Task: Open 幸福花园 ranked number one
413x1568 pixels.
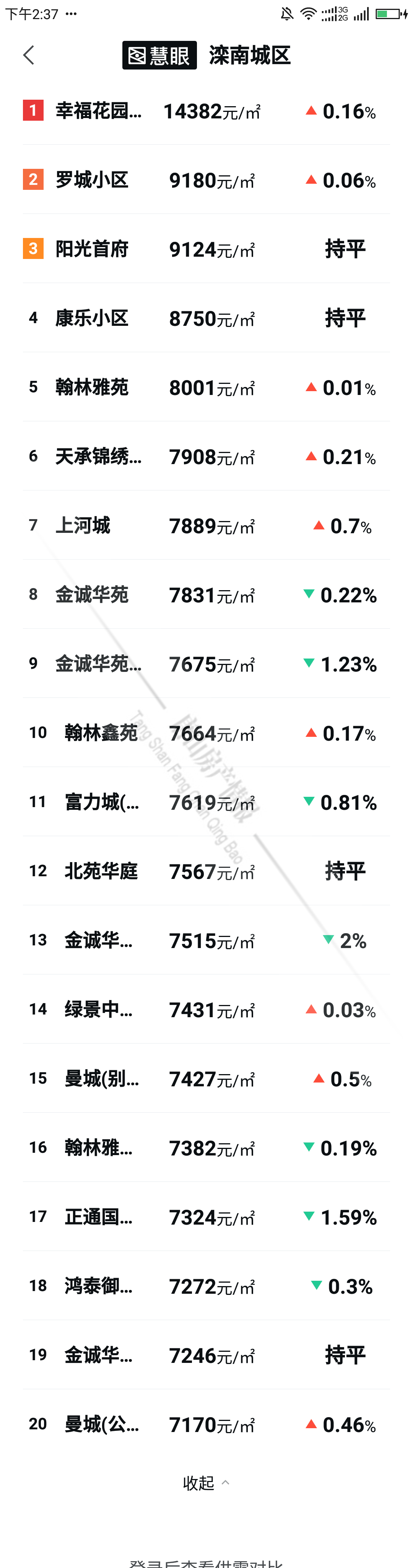Action: tap(98, 111)
